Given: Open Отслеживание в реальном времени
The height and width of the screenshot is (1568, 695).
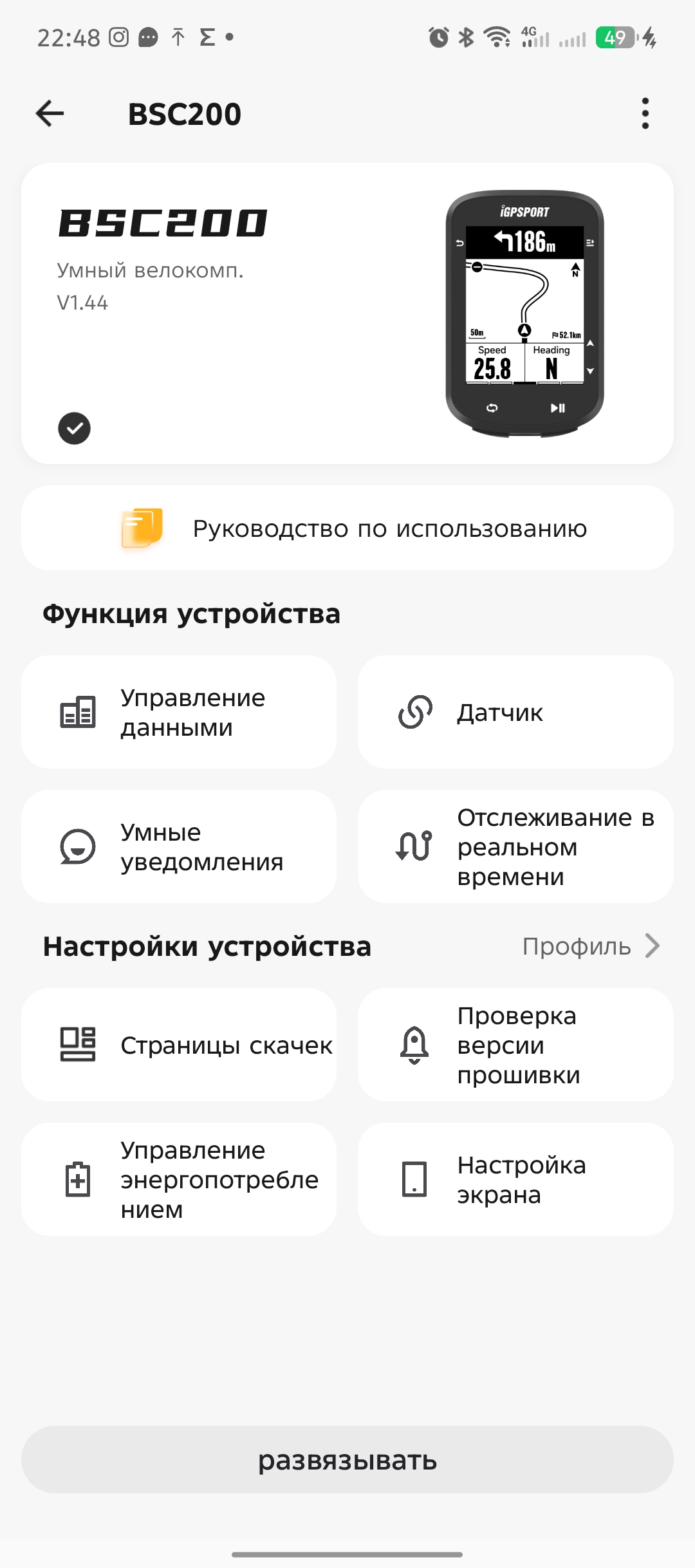Looking at the screenshot, I should tap(515, 847).
